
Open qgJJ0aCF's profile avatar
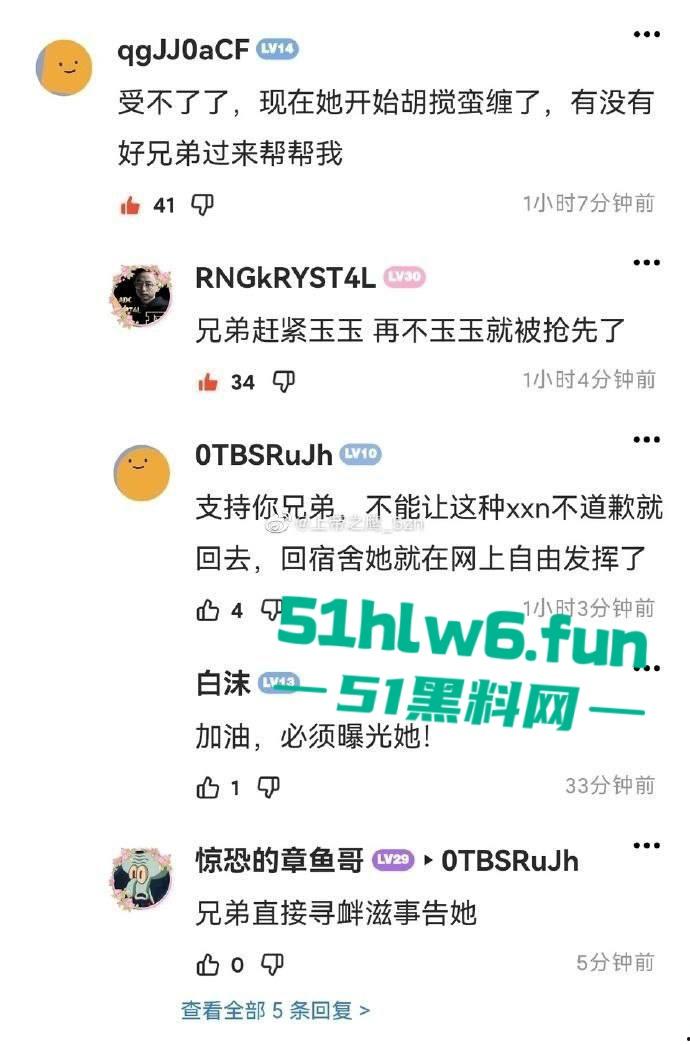pos(65,68)
